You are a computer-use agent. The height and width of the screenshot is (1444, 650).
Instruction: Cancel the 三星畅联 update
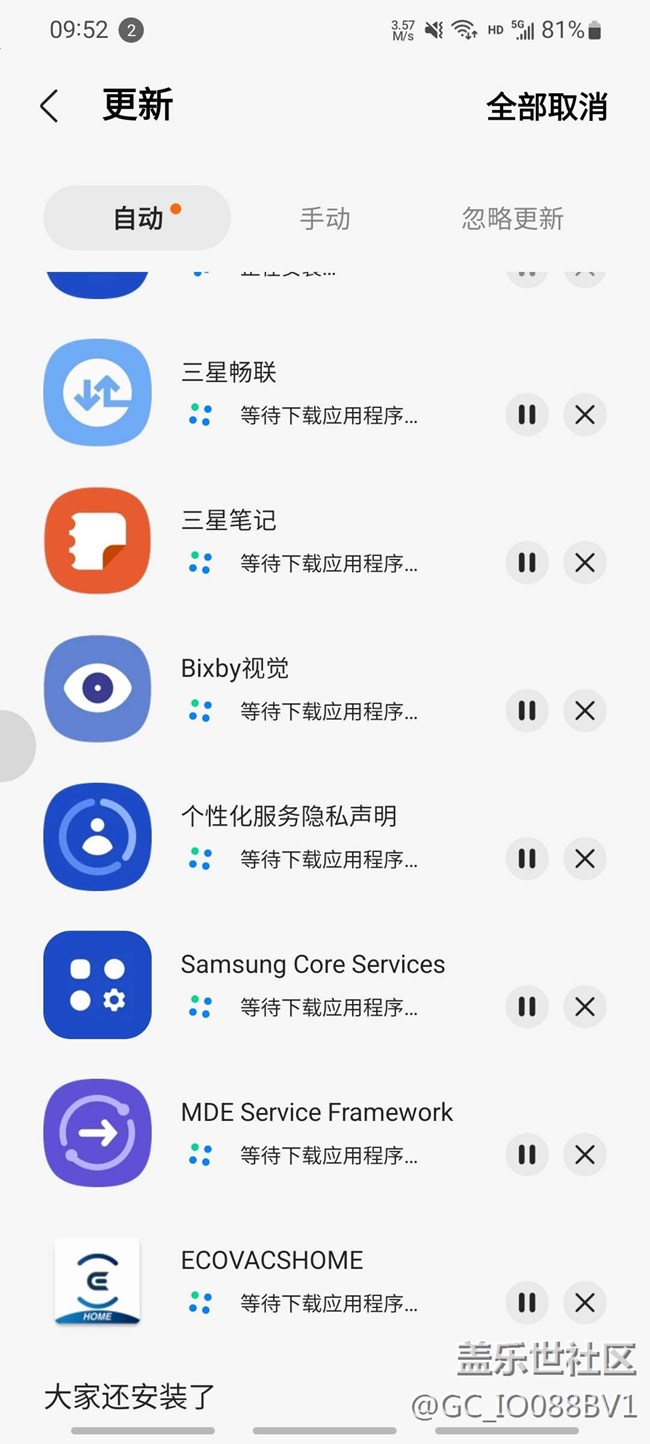pos(585,415)
